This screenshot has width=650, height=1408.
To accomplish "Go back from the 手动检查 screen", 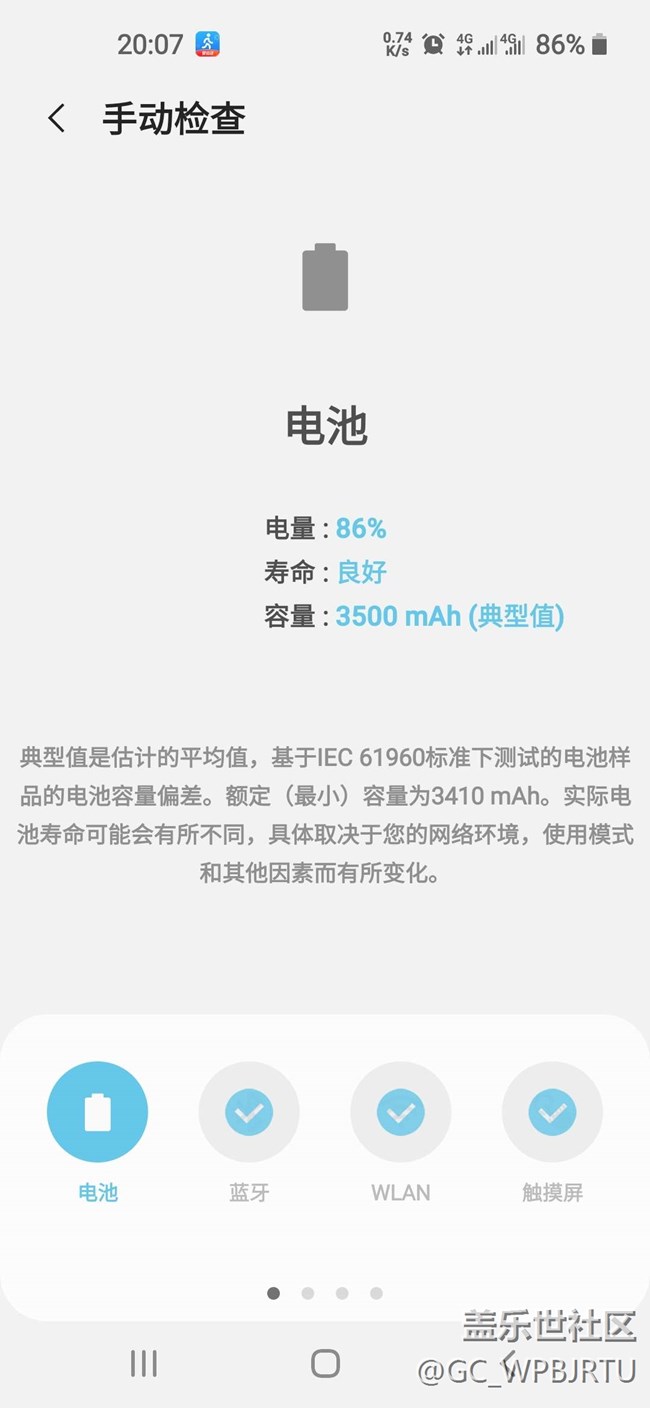I will pyautogui.click(x=57, y=119).
